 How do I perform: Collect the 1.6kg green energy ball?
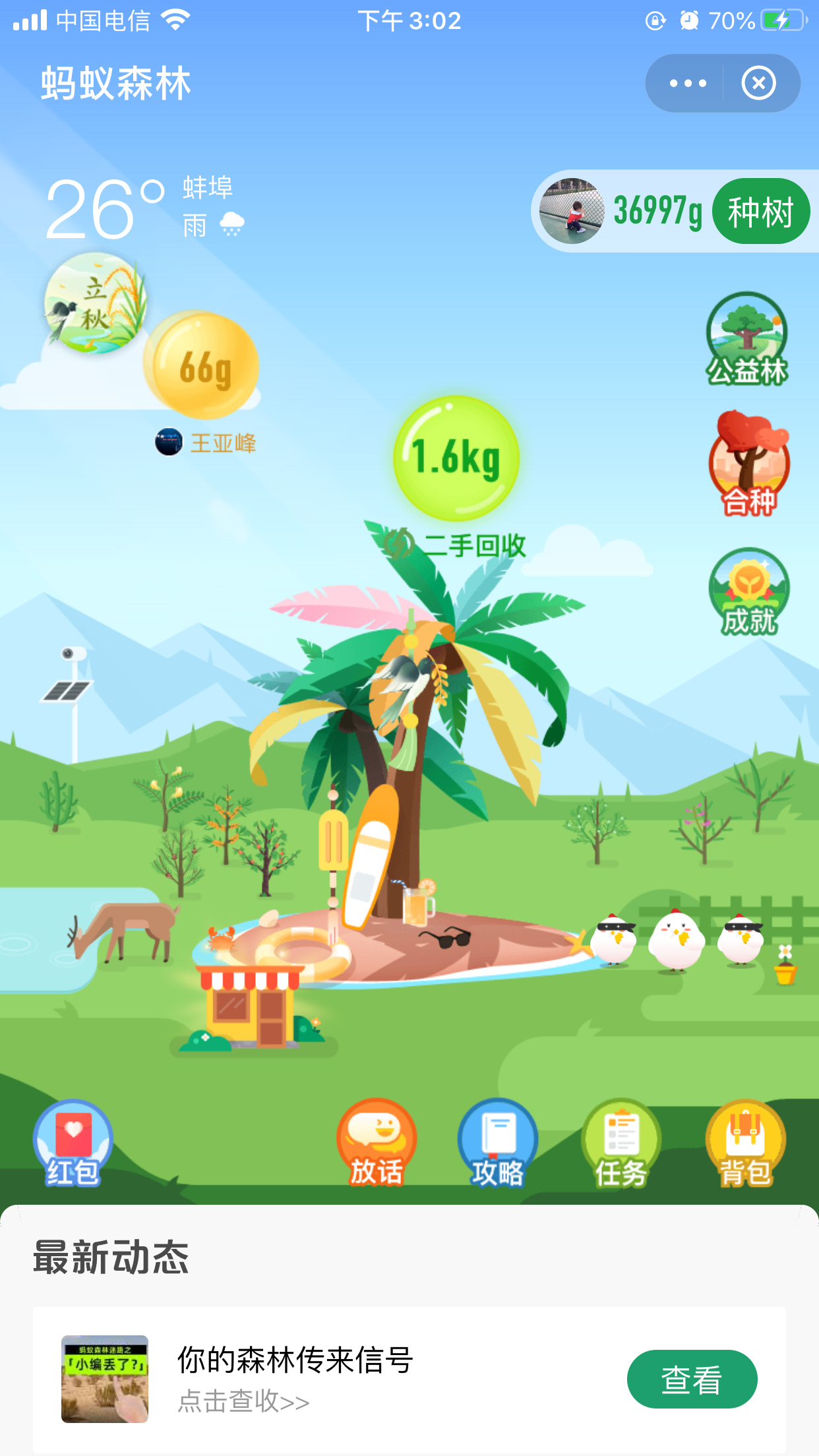(456, 458)
